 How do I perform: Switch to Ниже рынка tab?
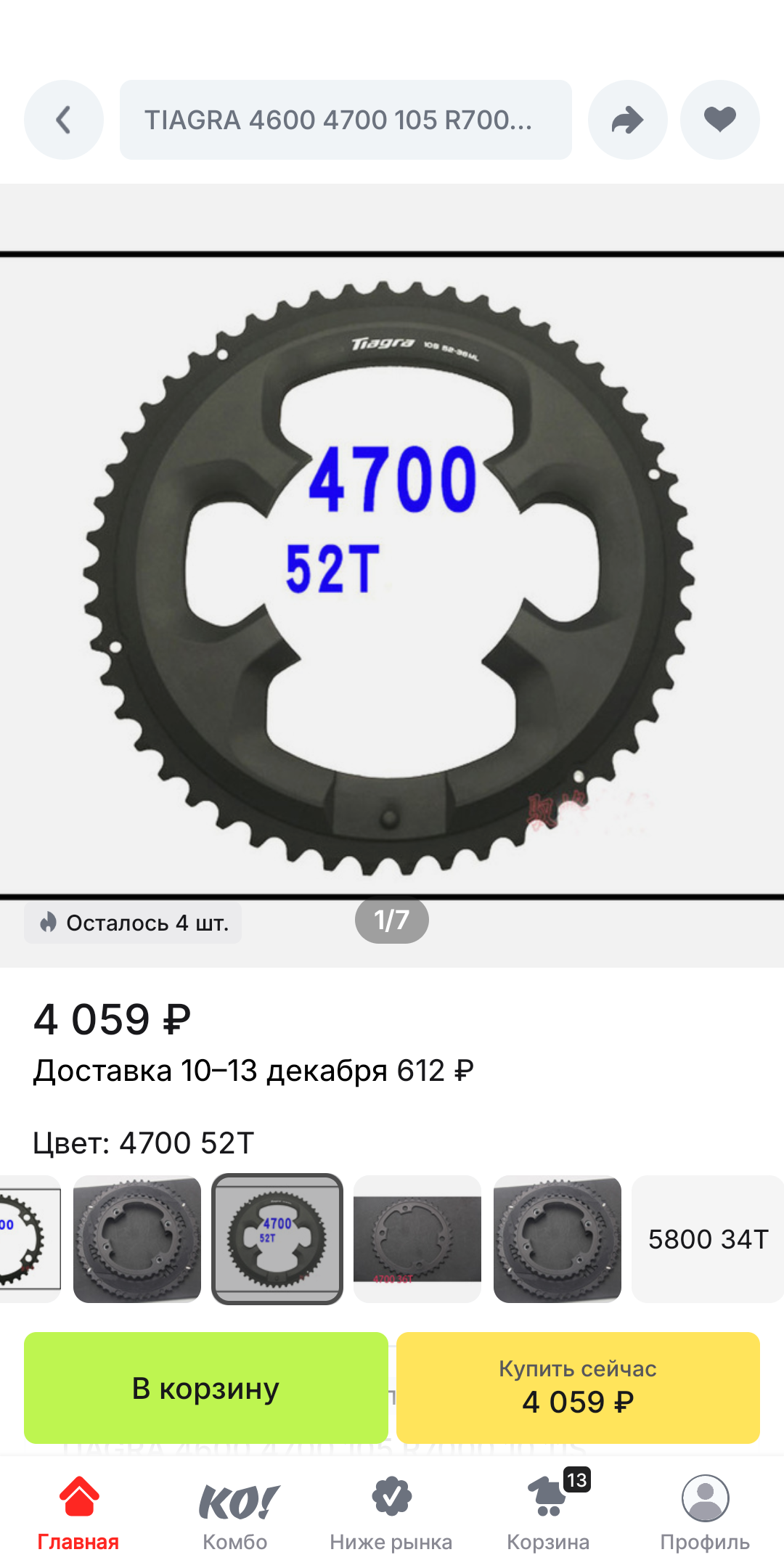391,1513
